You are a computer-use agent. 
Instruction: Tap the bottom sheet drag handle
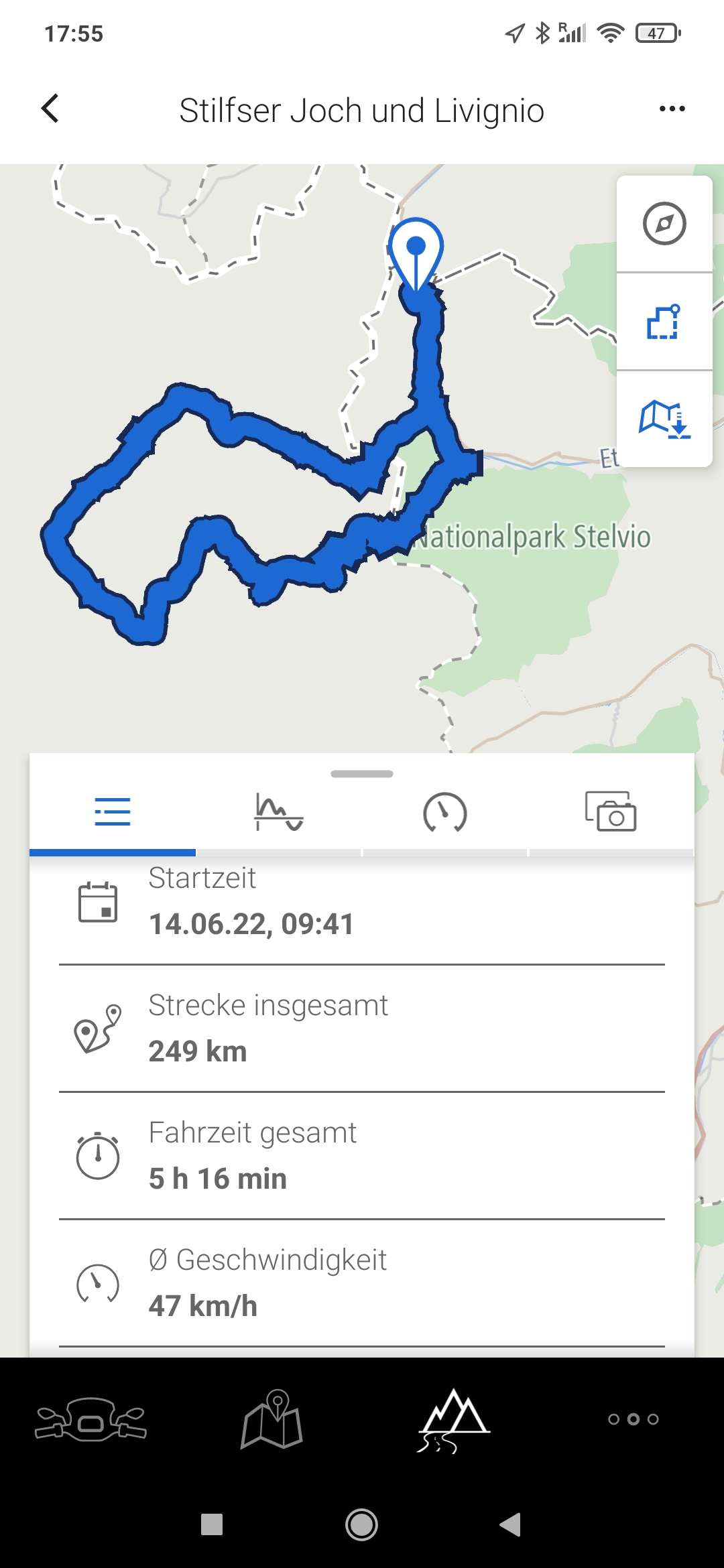click(362, 774)
